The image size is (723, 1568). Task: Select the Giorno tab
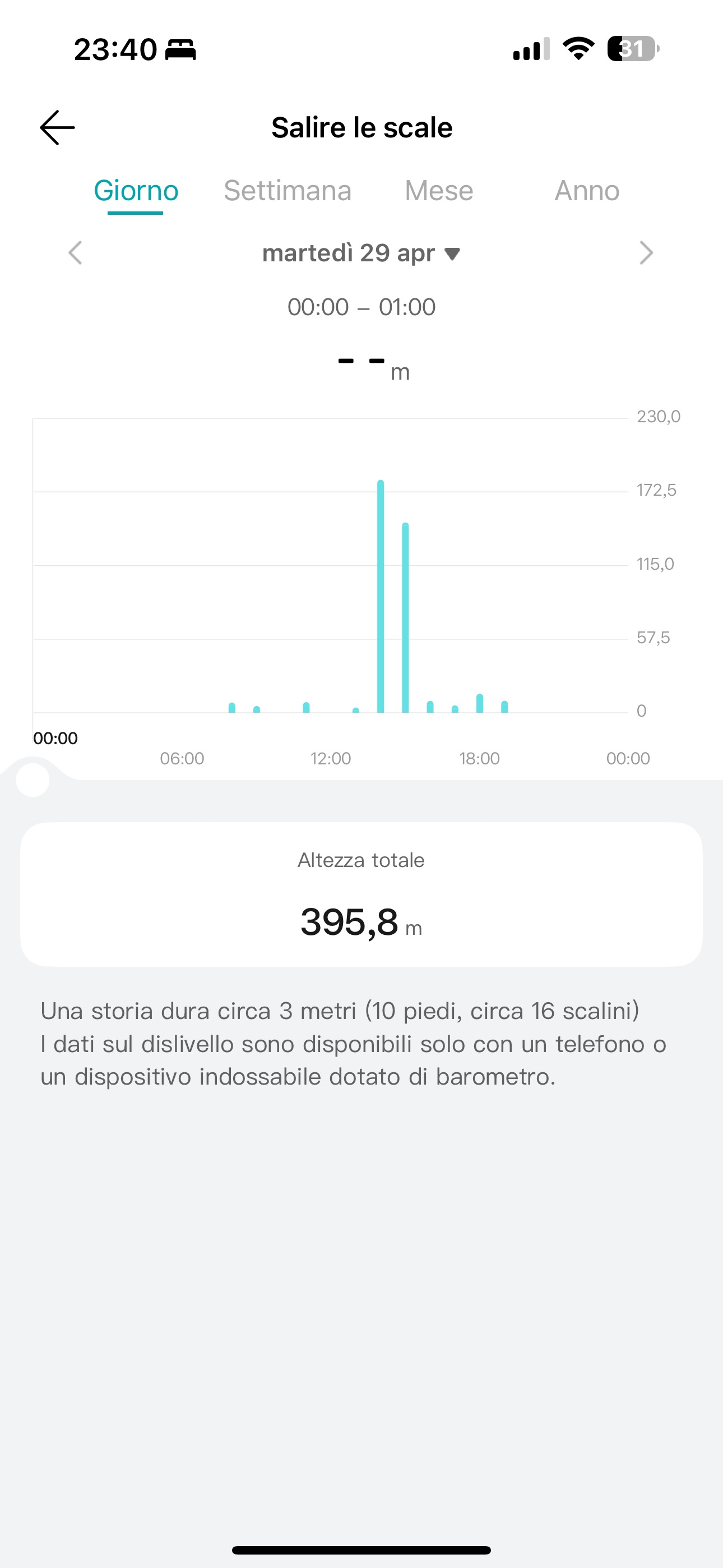coord(136,191)
